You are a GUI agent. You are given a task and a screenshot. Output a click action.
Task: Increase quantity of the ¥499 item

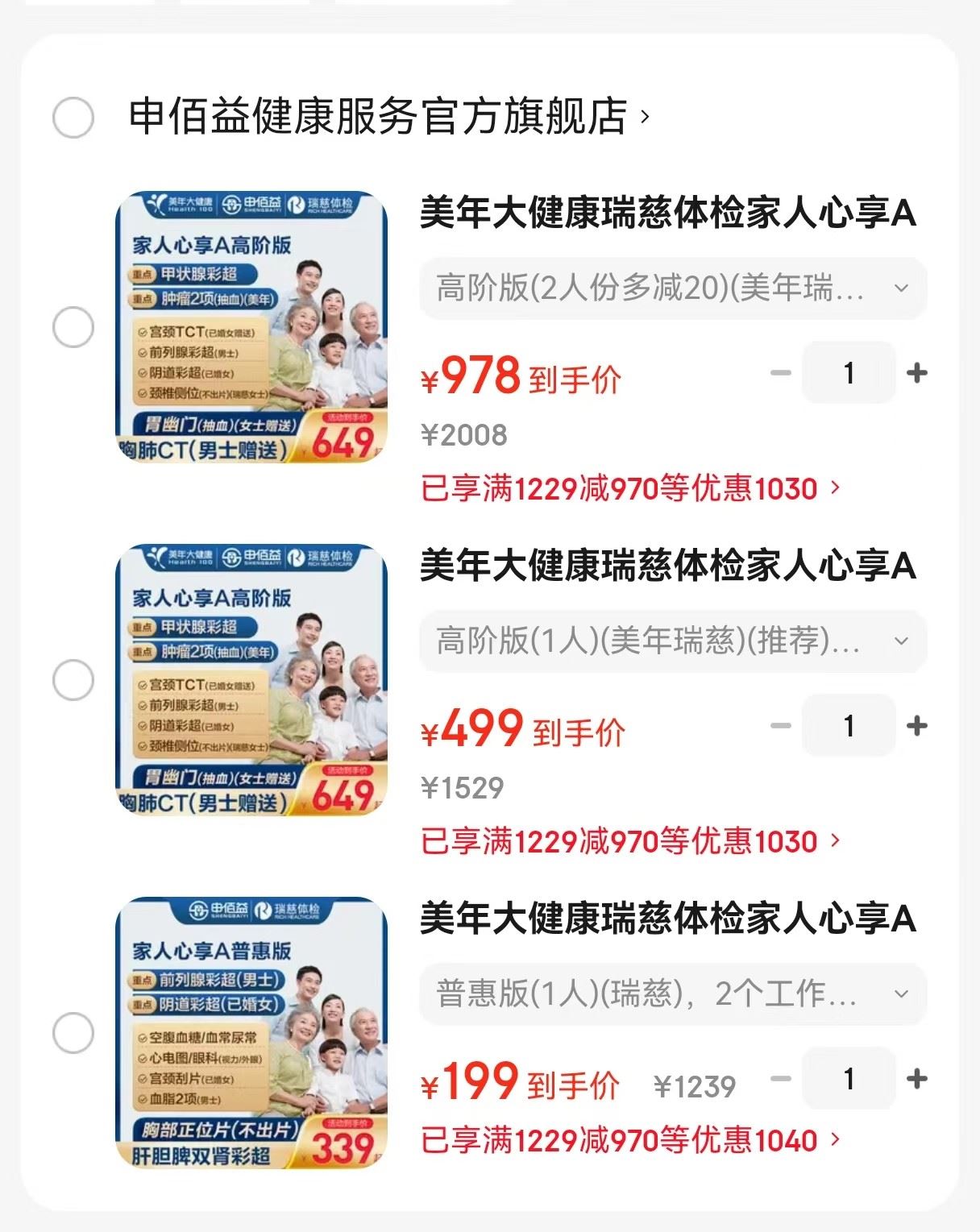point(916,726)
